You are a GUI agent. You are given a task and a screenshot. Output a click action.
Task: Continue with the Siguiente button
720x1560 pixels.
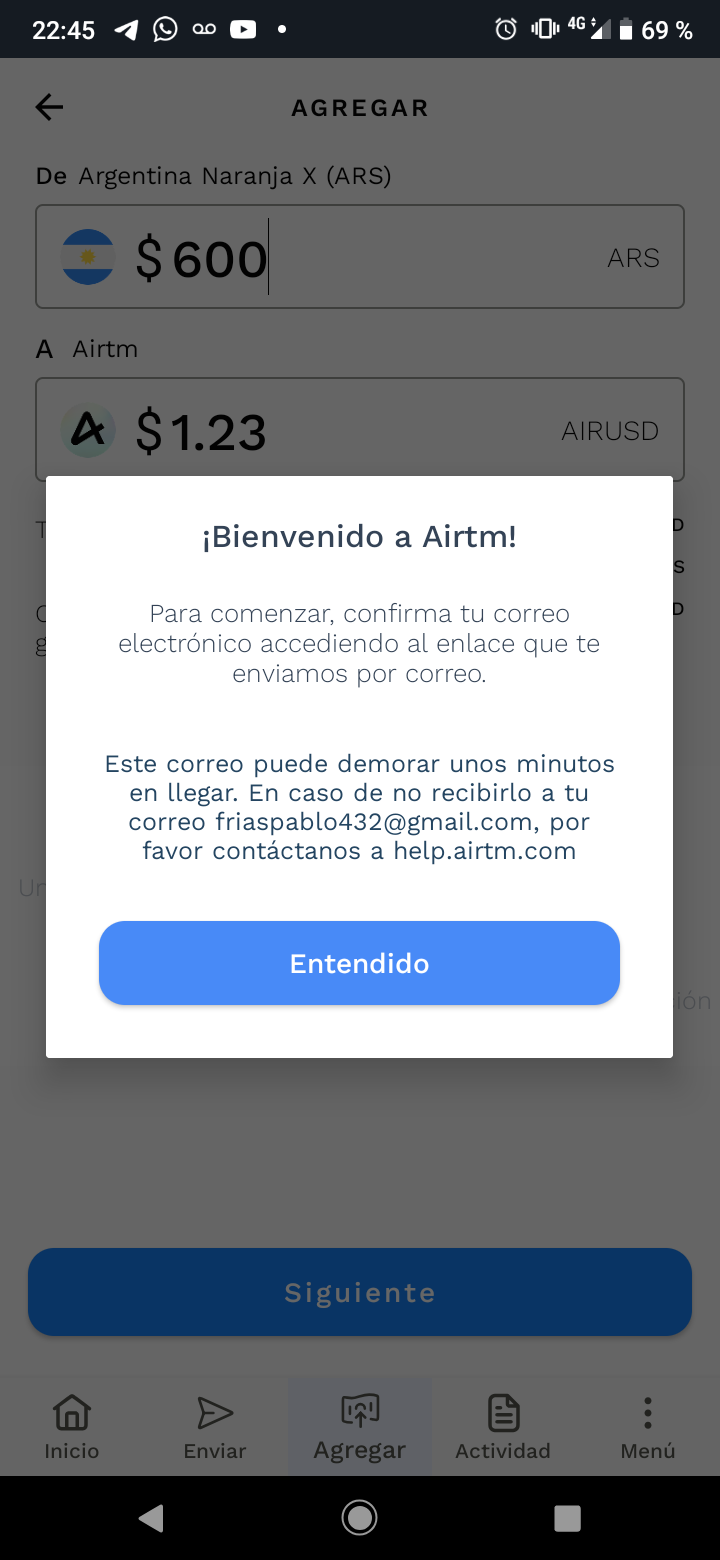(x=360, y=1292)
